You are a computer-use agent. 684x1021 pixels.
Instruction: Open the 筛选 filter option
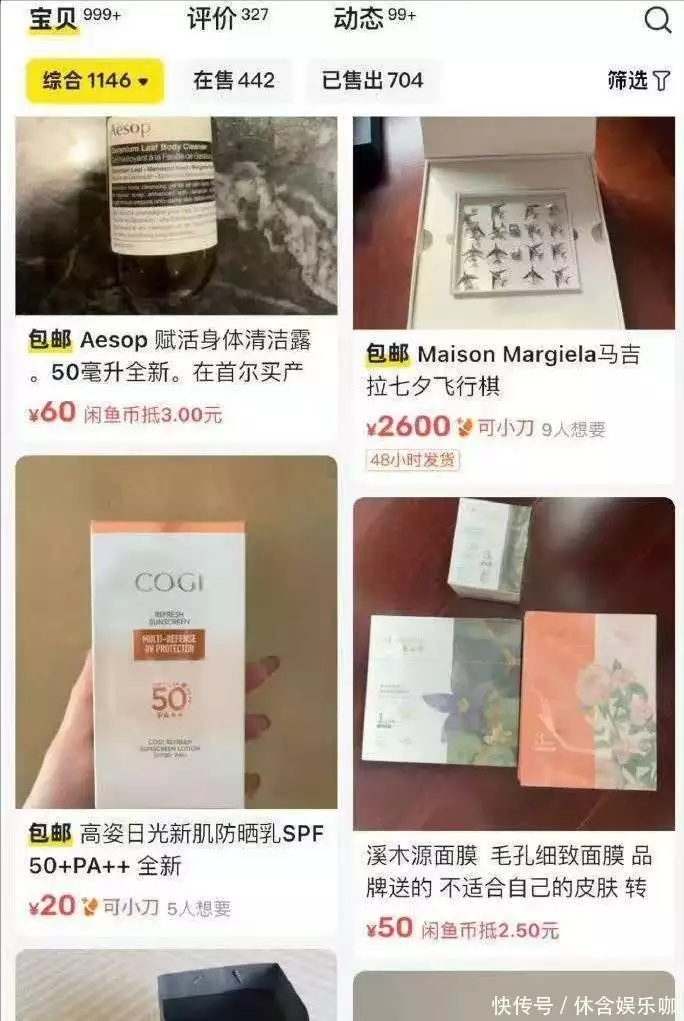coord(638,81)
